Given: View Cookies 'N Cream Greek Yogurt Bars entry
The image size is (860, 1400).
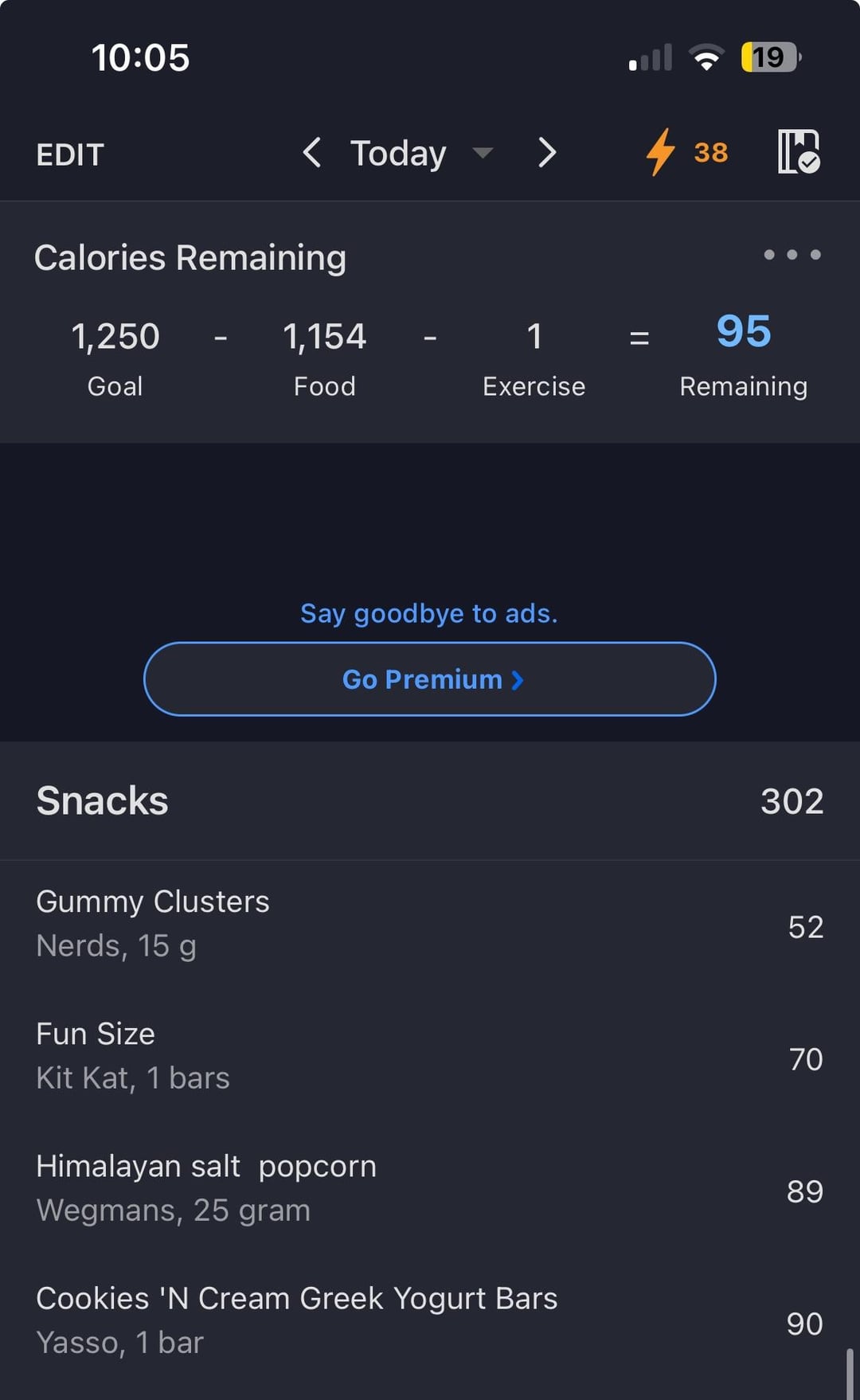Looking at the screenshot, I should click(x=430, y=1322).
